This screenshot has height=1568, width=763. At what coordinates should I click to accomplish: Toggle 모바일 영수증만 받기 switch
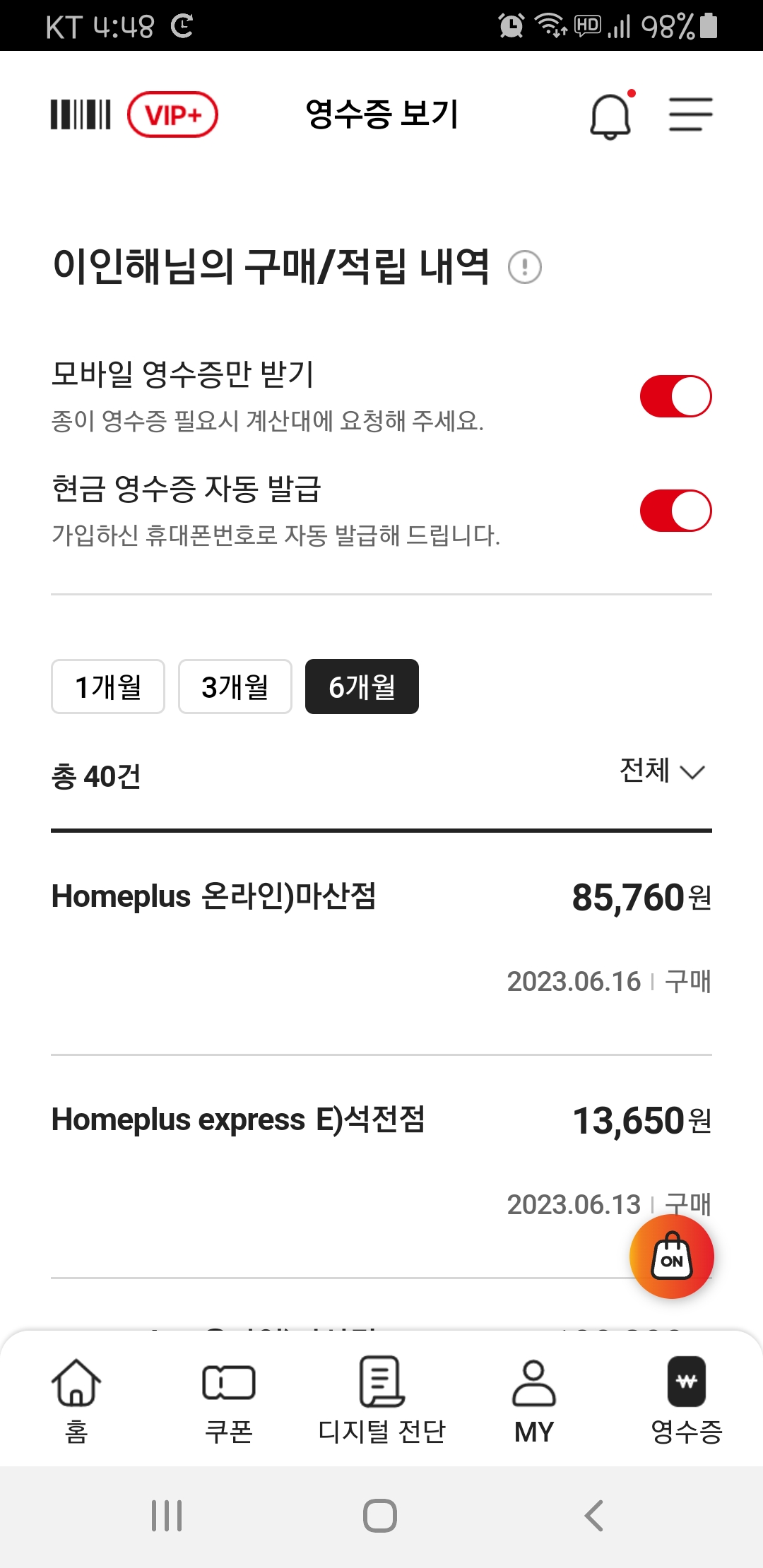[x=675, y=396]
